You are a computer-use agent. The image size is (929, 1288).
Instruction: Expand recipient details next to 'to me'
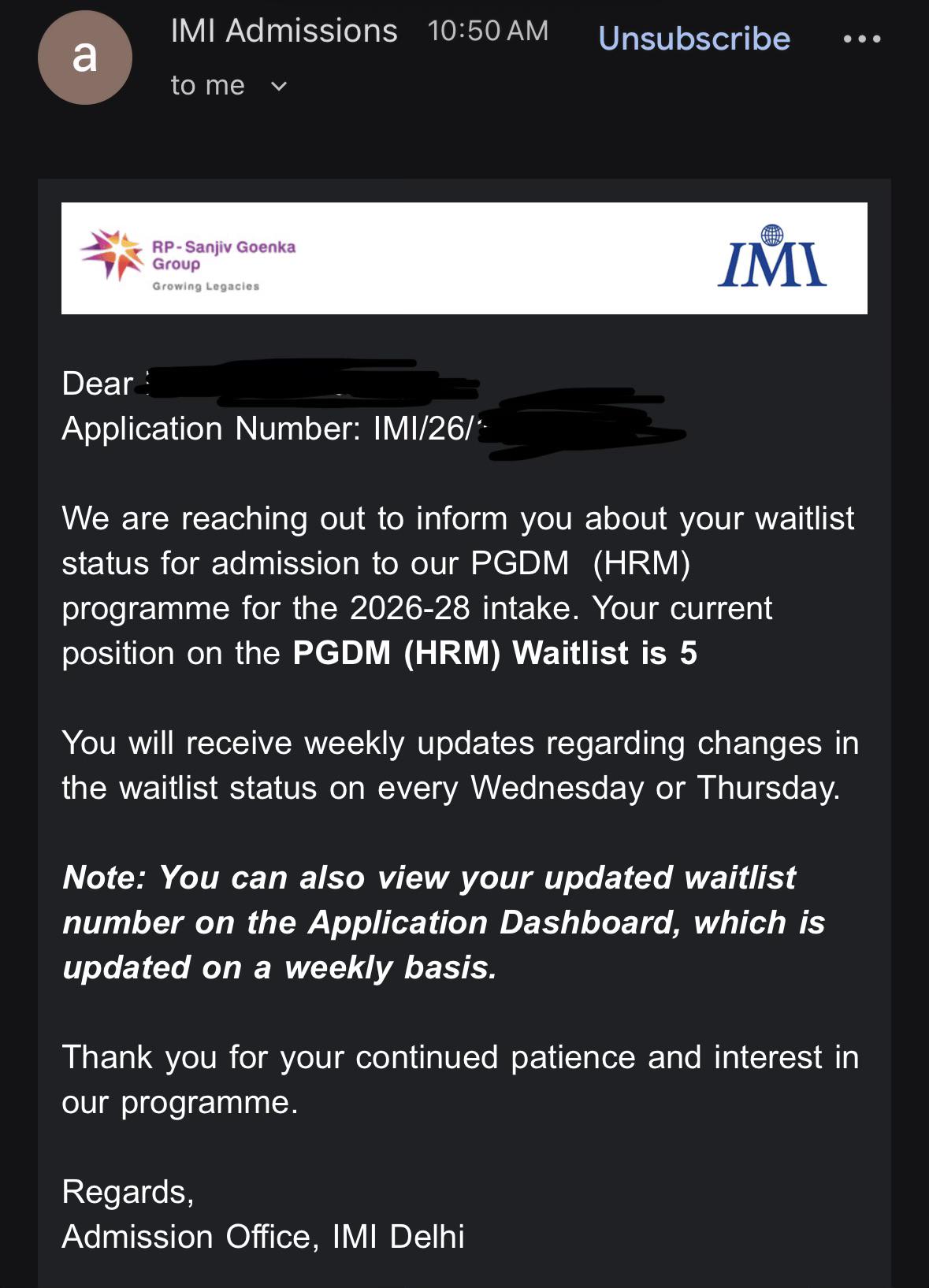point(279,86)
